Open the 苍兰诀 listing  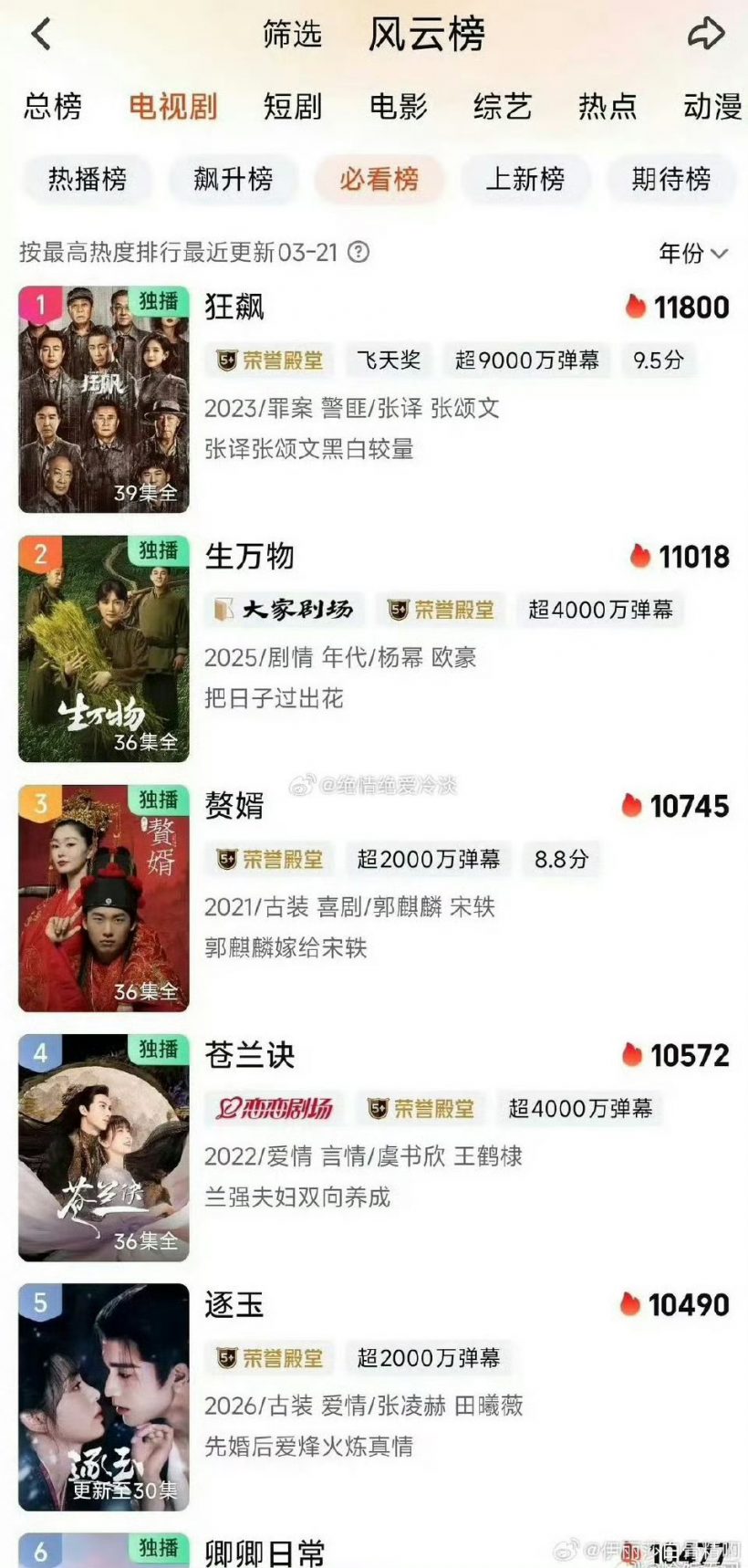[x=249, y=1055]
